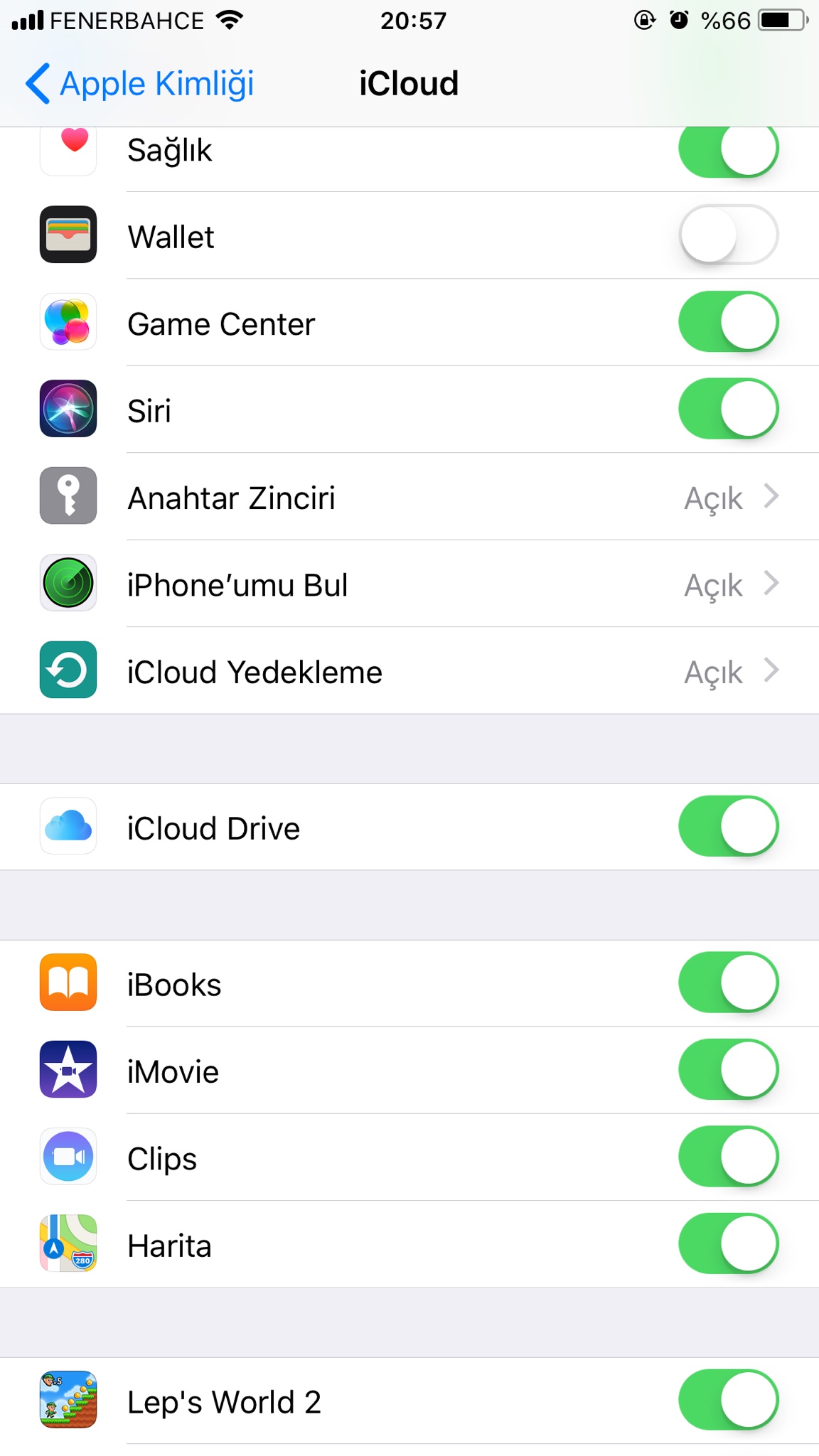The width and height of the screenshot is (819, 1456).
Task: Go back to Apple Kimliği
Action: [x=139, y=84]
